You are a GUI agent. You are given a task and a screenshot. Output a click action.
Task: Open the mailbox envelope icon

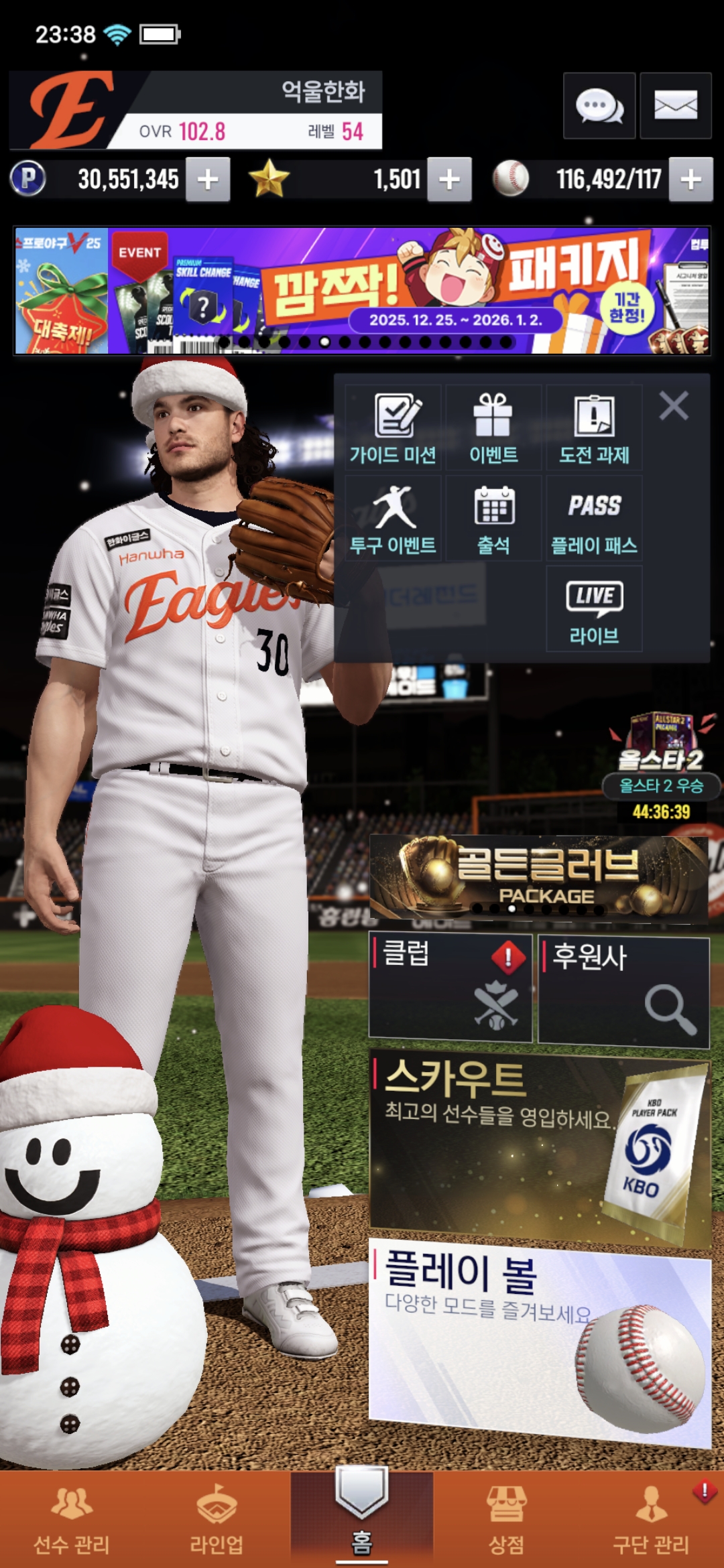[x=675, y=106]
